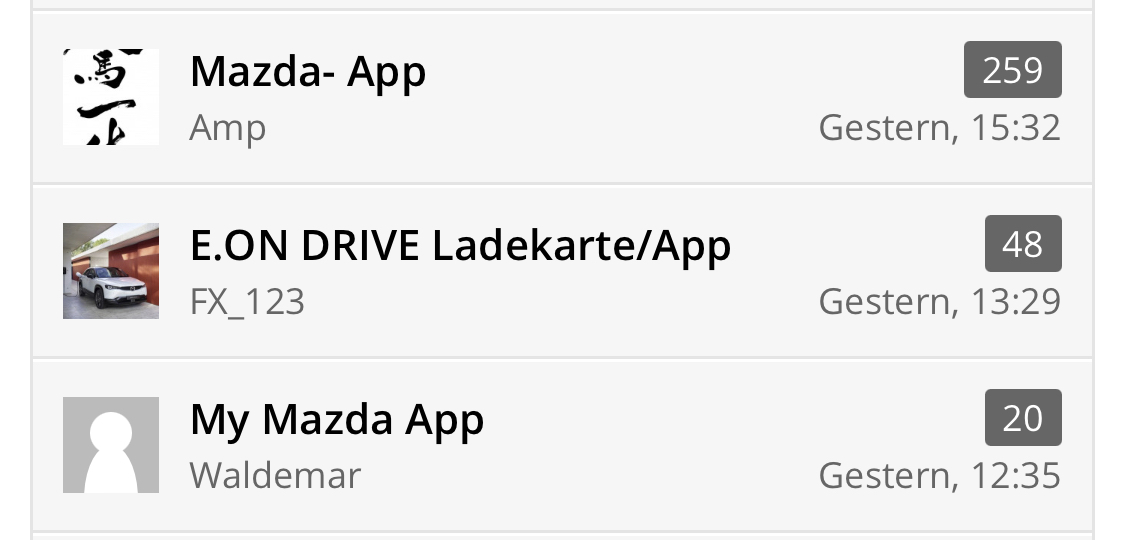View Amp's profile via the calligraphy avatar
1125x540 pixels.
tap(111, 97)
